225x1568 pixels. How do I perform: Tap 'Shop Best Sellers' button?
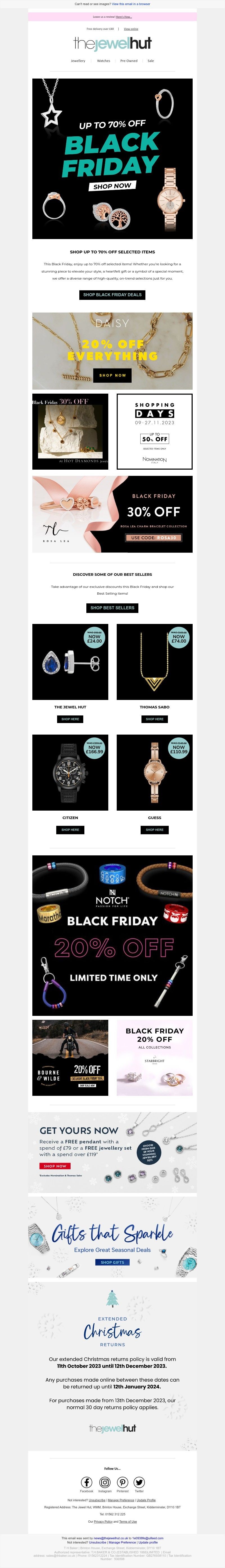click(x=112, y=608)
